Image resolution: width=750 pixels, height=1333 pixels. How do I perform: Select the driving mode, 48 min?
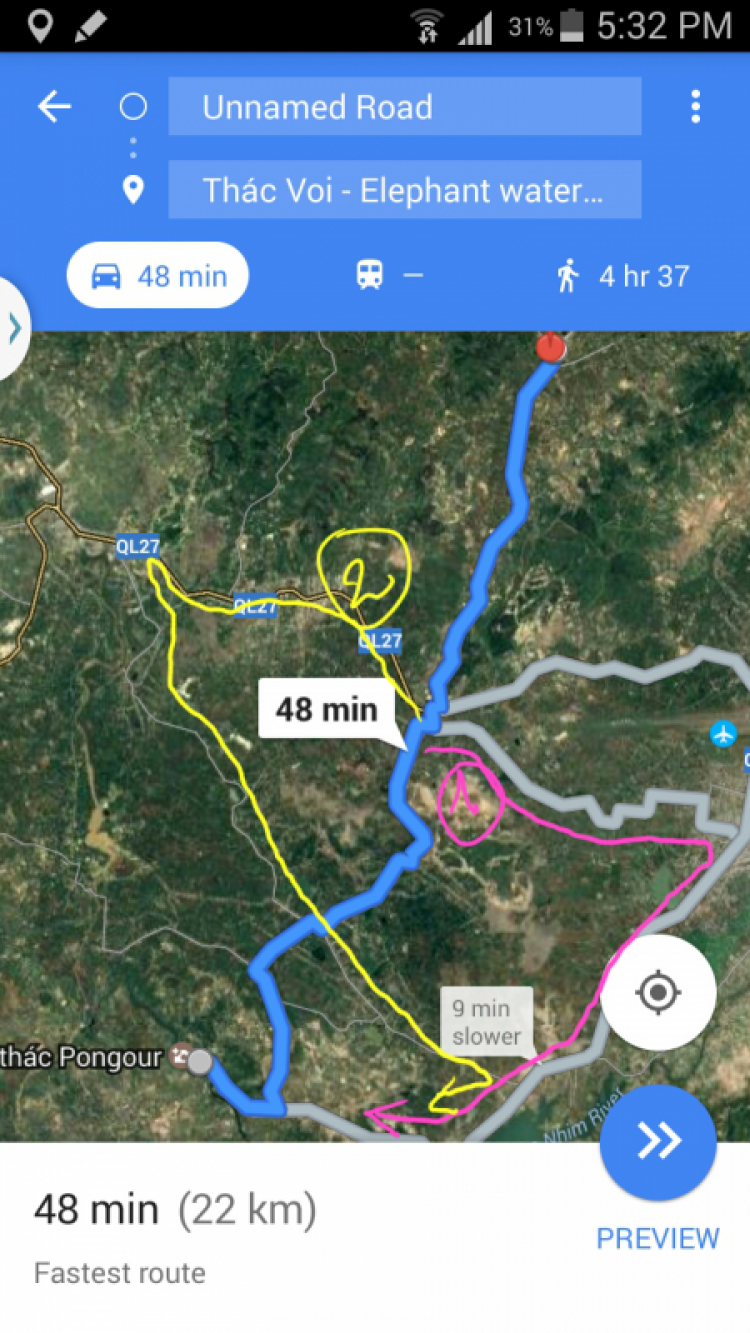[158, 275]
